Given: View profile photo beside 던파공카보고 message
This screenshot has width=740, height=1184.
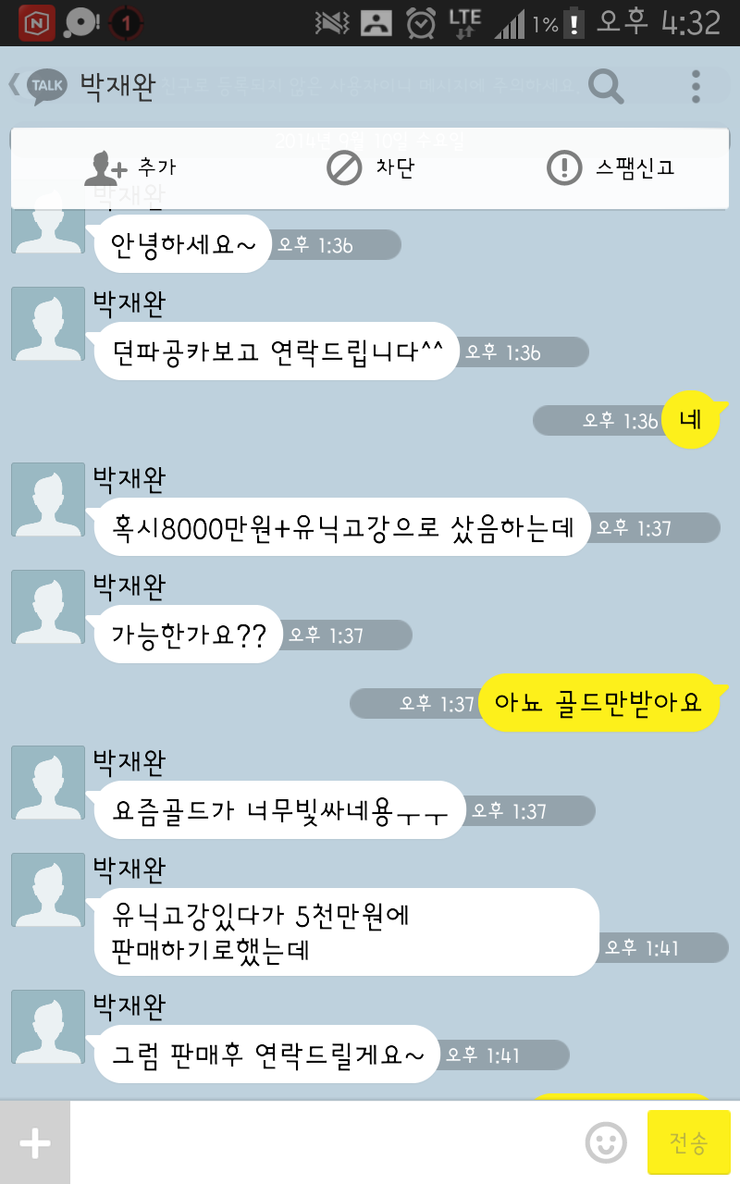Looking at the screenshot, I should point(48,324).
